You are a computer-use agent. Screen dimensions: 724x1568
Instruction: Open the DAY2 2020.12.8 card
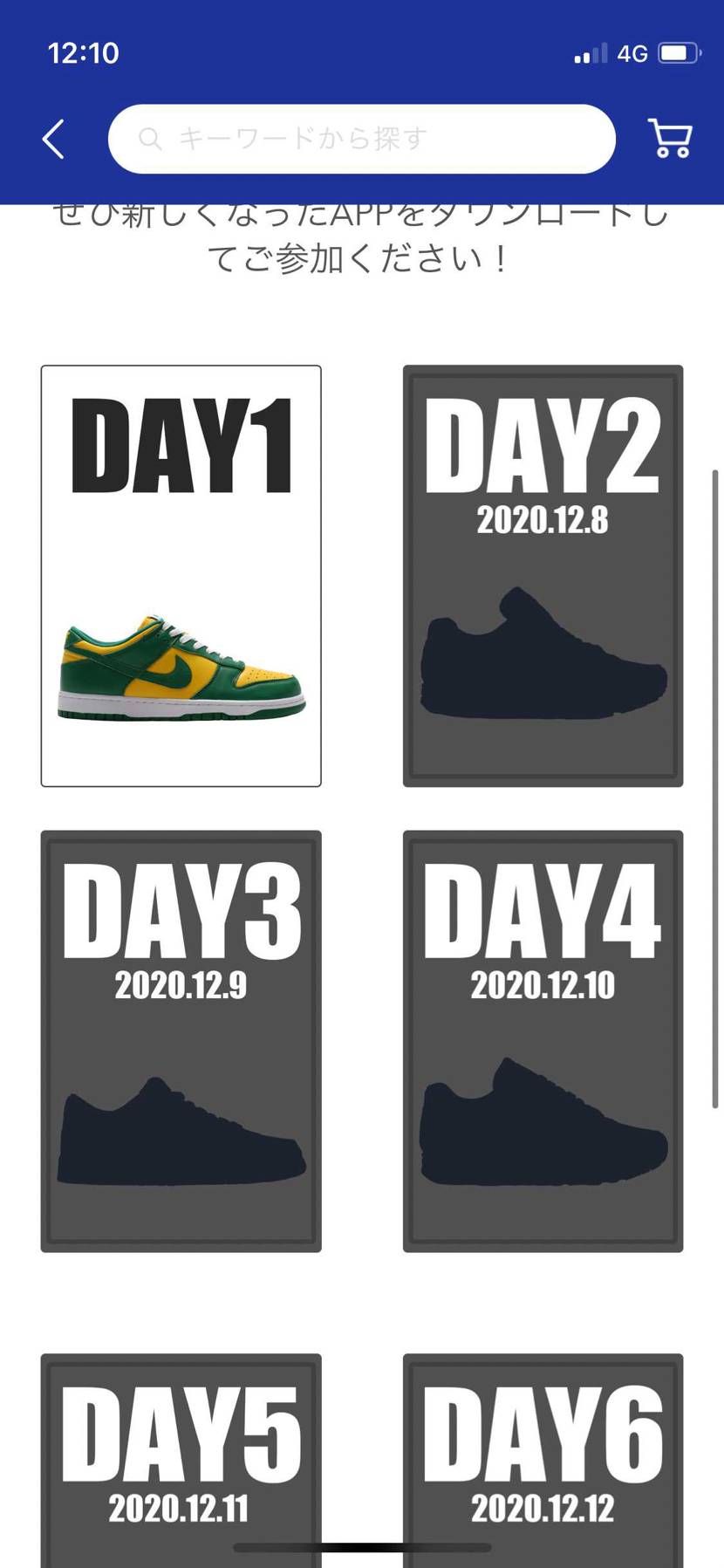[543, 576]
